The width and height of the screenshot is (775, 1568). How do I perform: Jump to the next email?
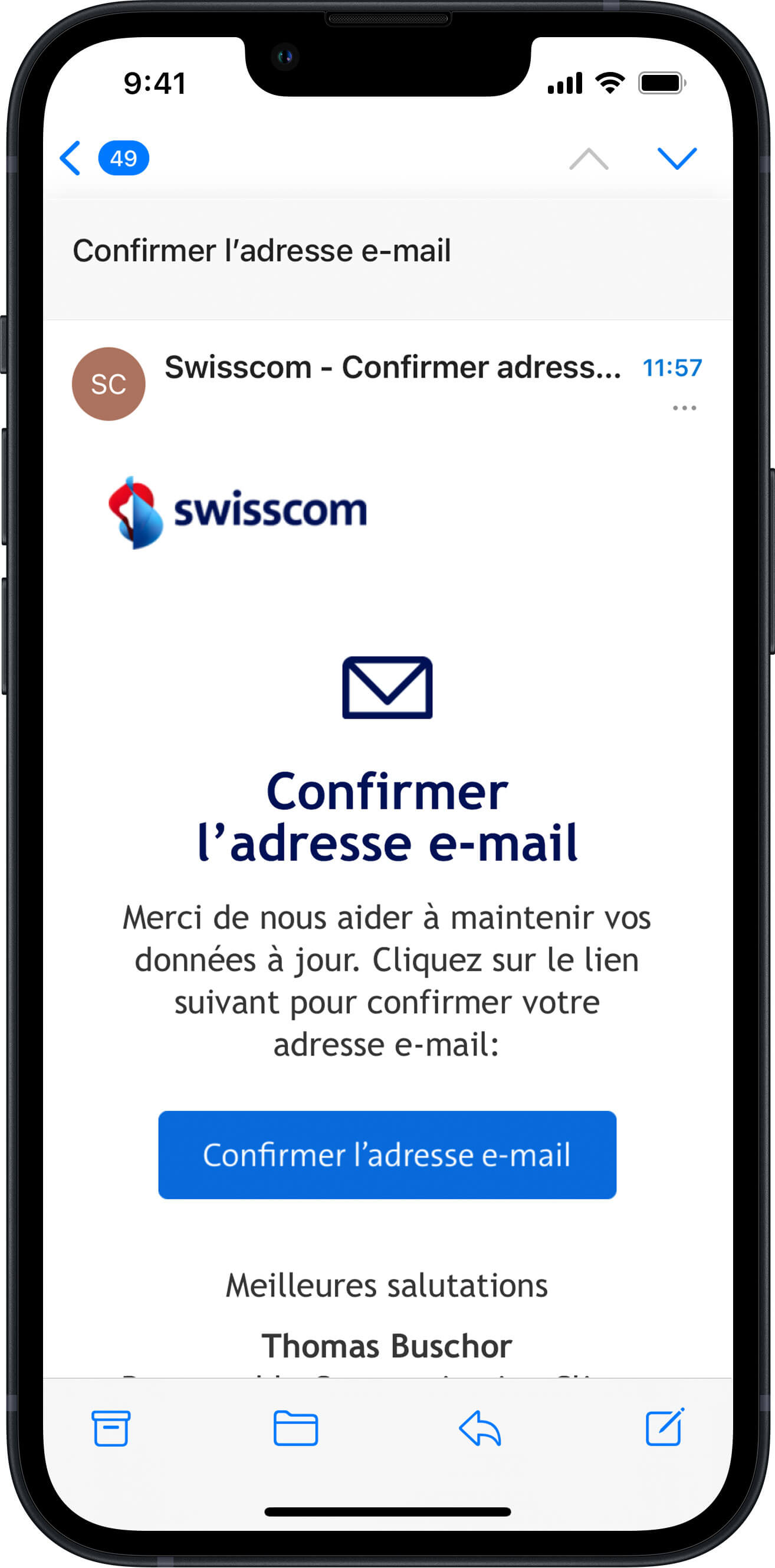[677, 159]
